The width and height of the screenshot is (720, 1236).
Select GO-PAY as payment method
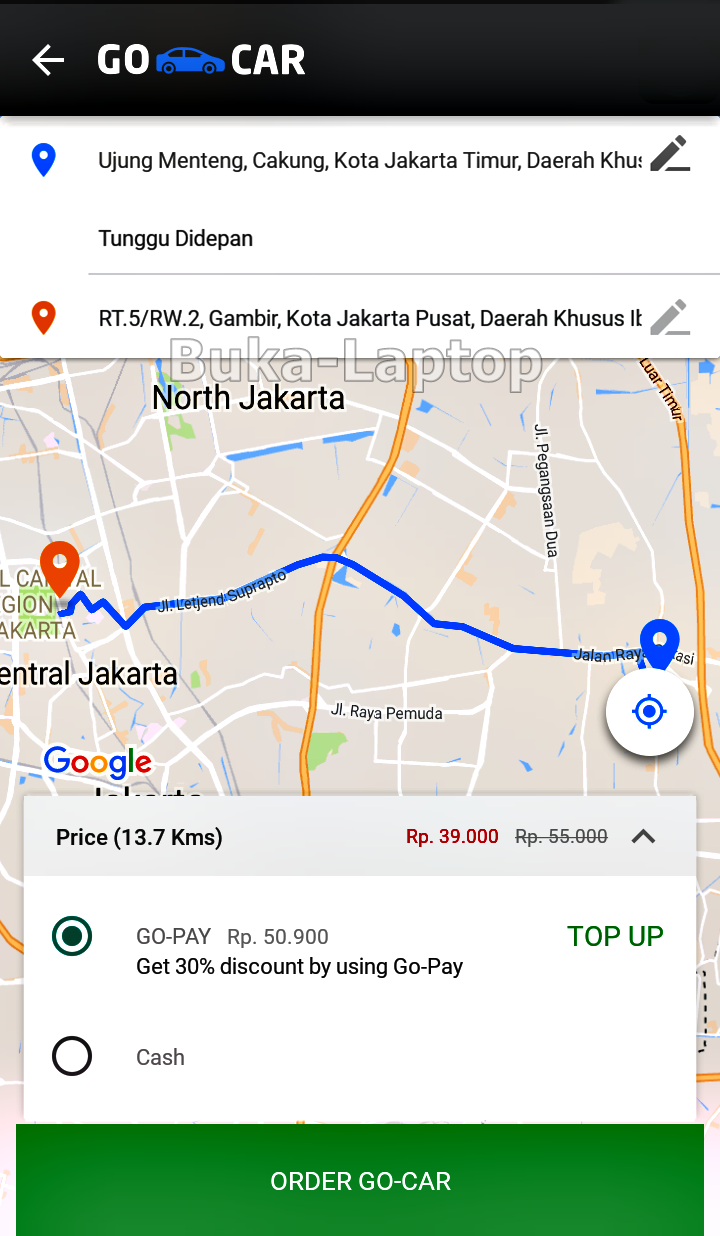coord(72,937)
